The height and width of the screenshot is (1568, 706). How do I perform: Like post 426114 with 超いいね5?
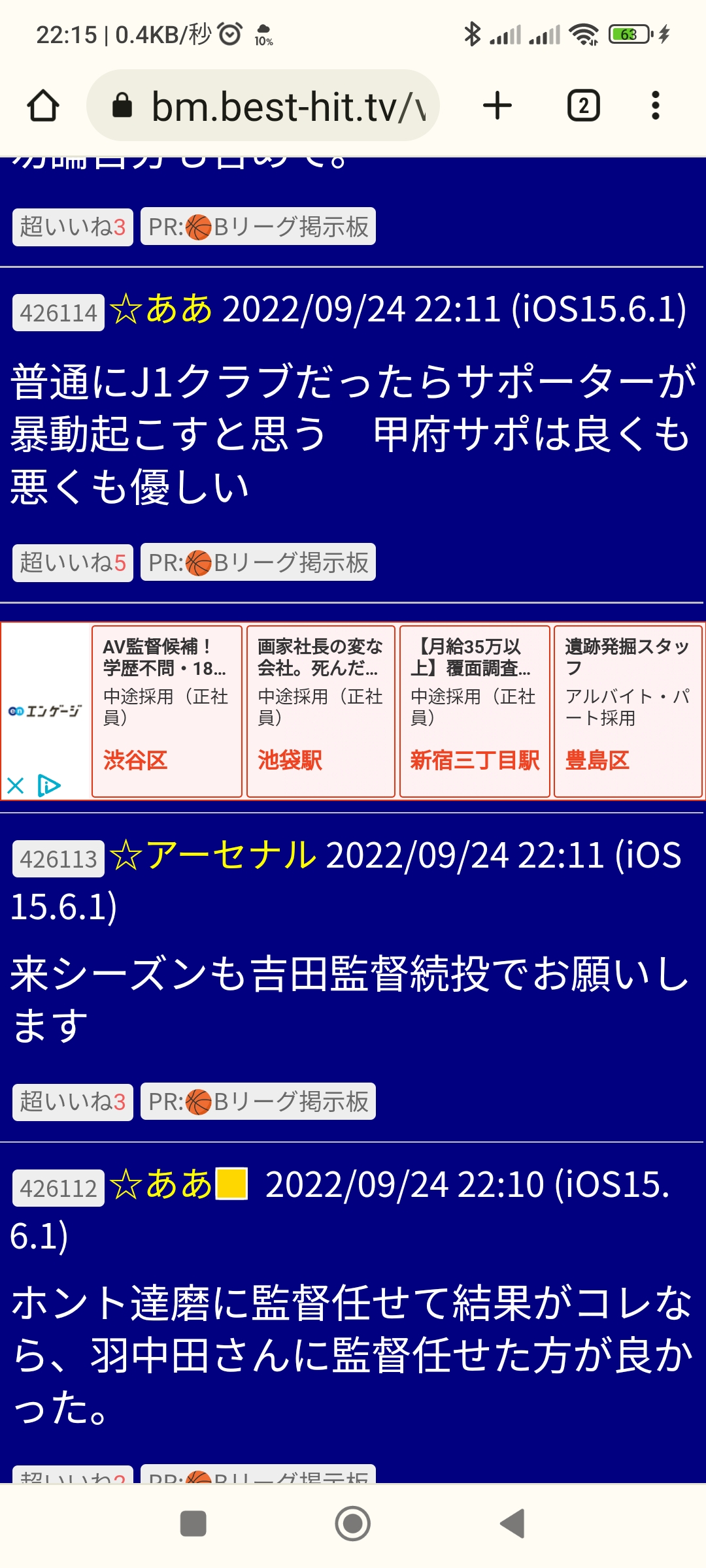(73, 563)
